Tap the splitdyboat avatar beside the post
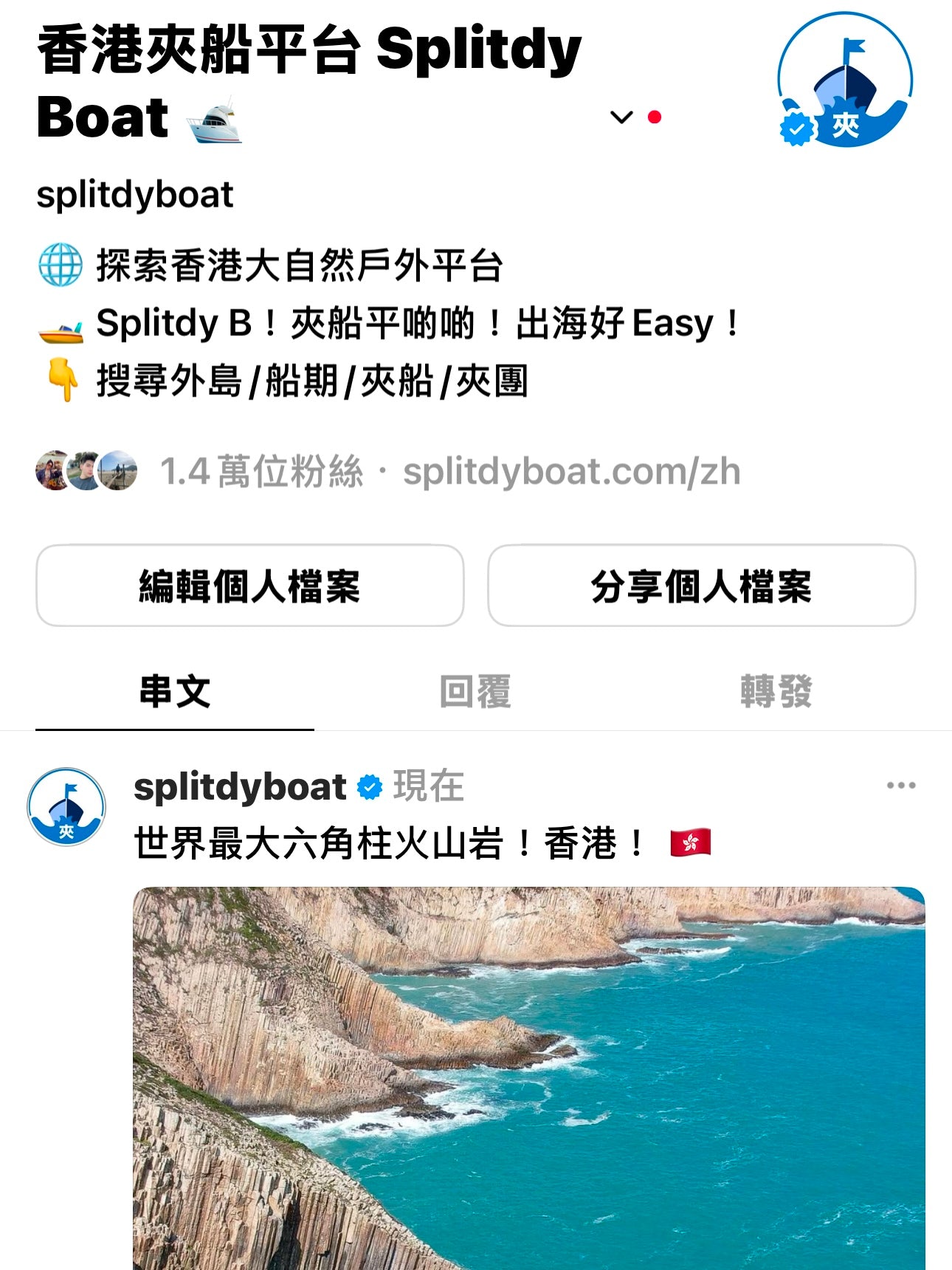This screenshot has height=1270, width=952. tap(66, 807)
